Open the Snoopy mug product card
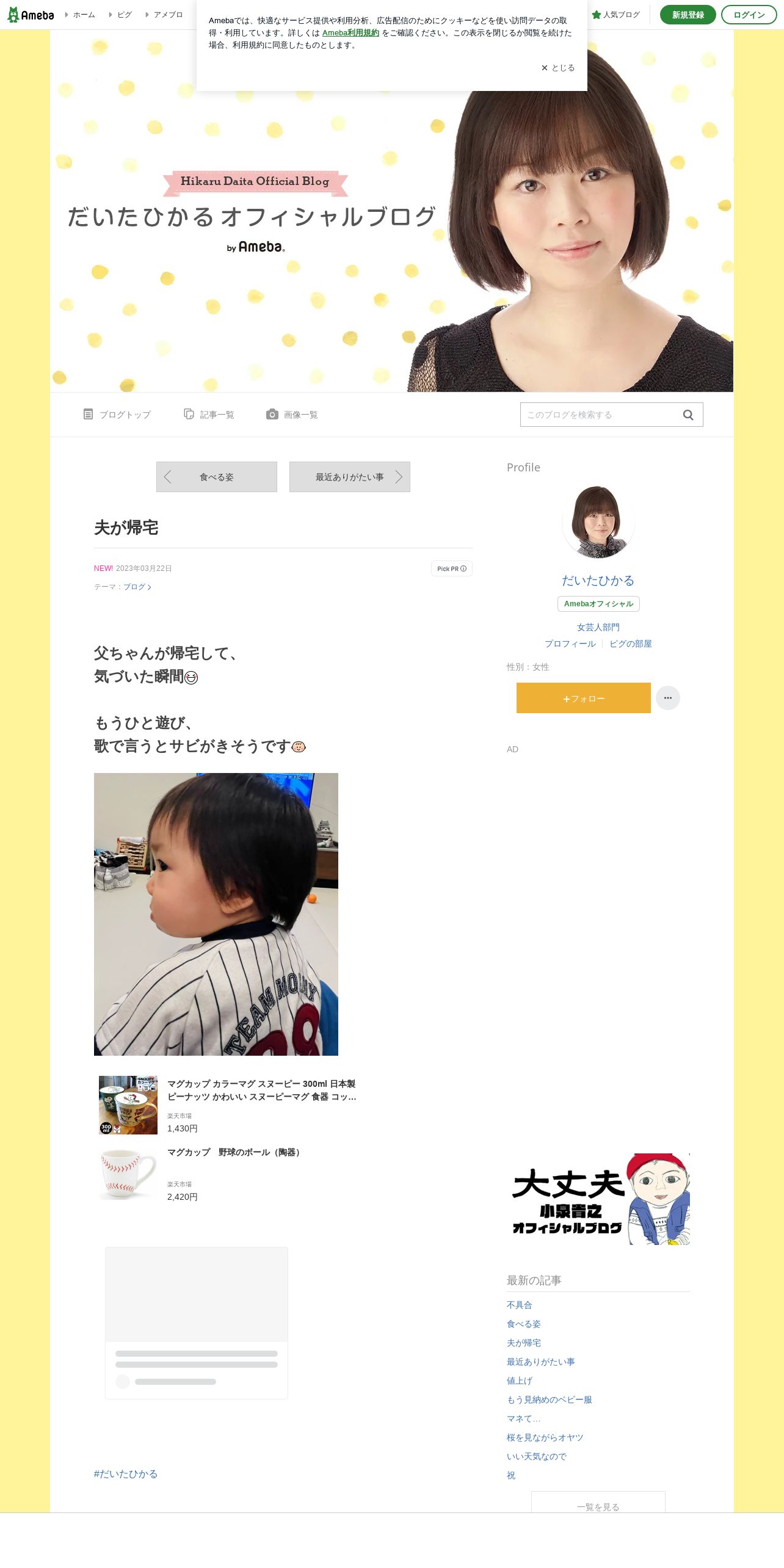 point(229,1105)
